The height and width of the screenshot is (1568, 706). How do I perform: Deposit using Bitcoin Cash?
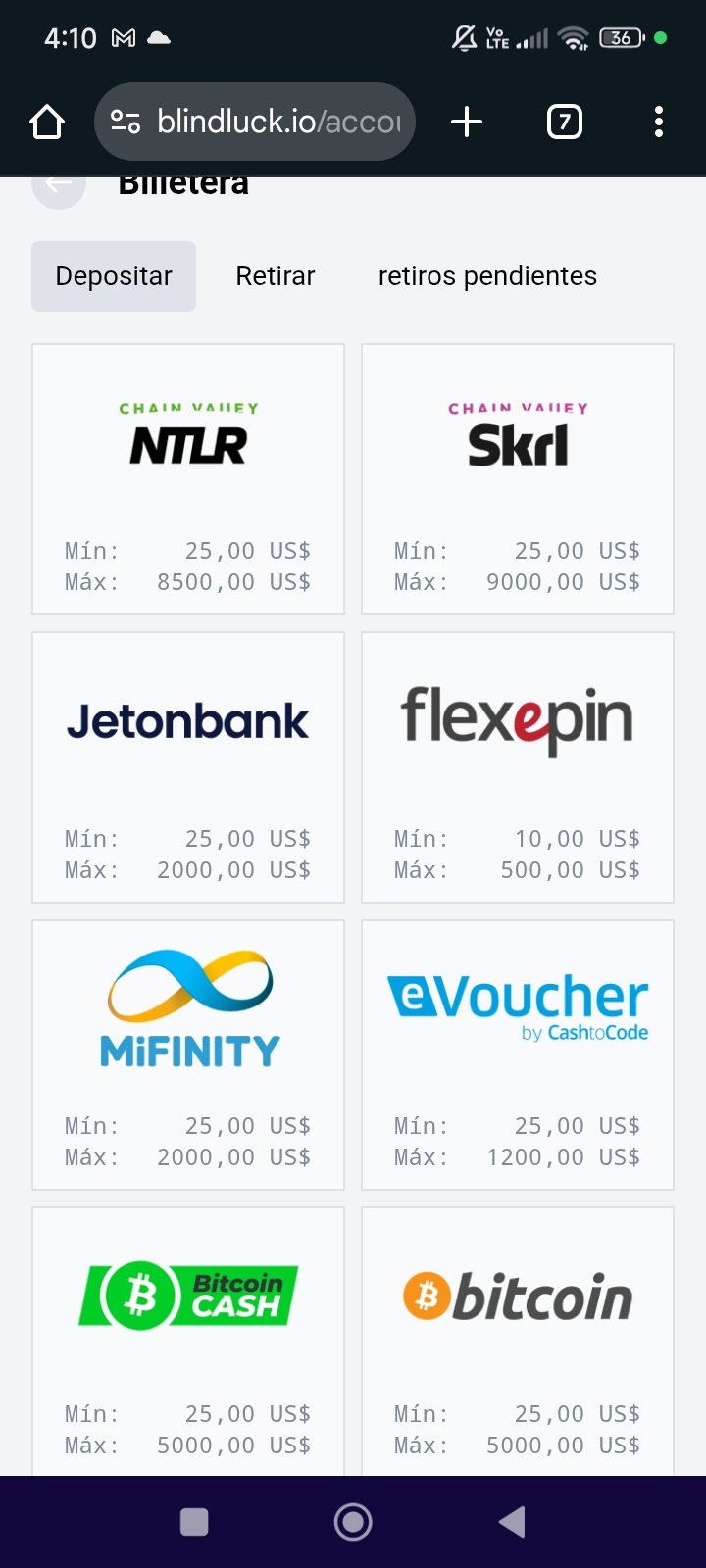tap(188, 1341)
